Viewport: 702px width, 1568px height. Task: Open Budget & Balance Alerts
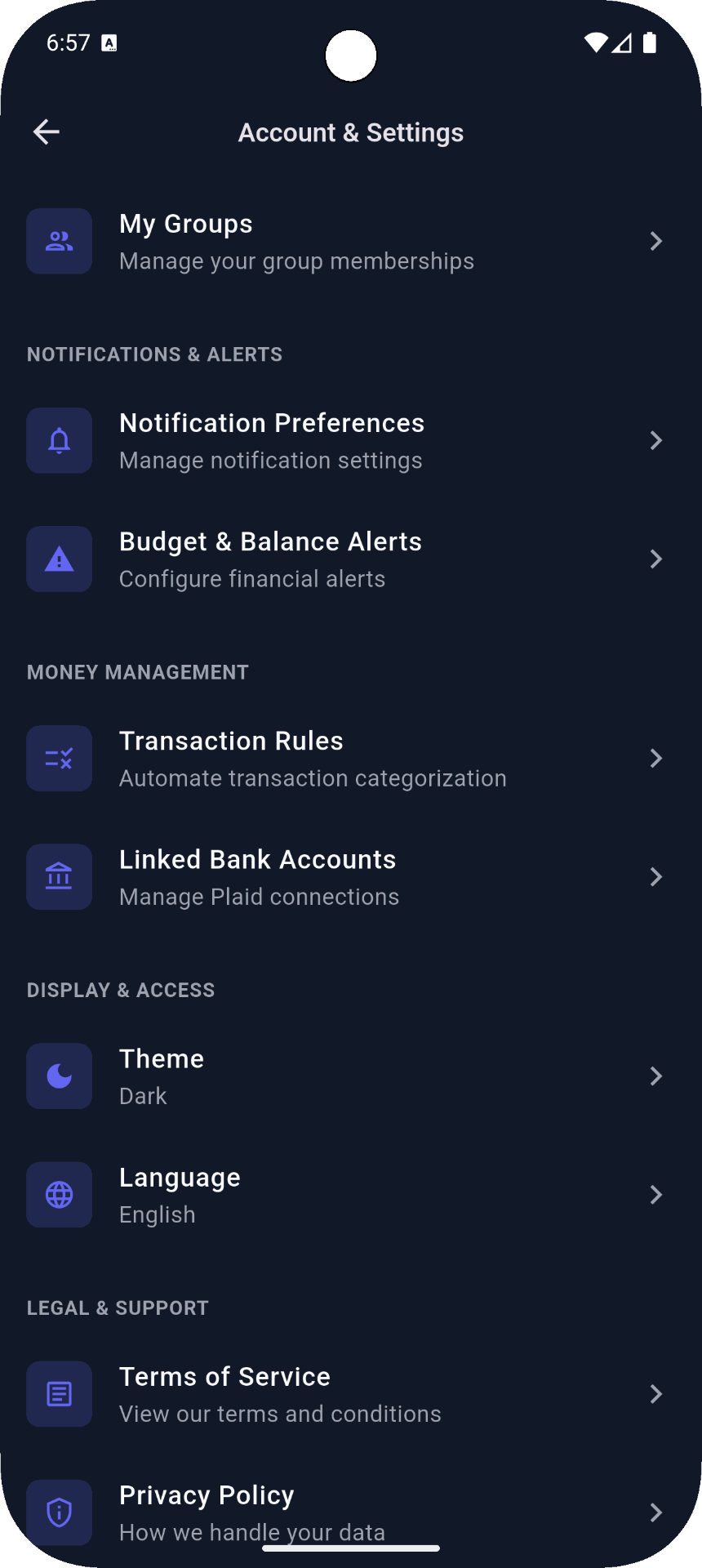[x=351, y=559]
